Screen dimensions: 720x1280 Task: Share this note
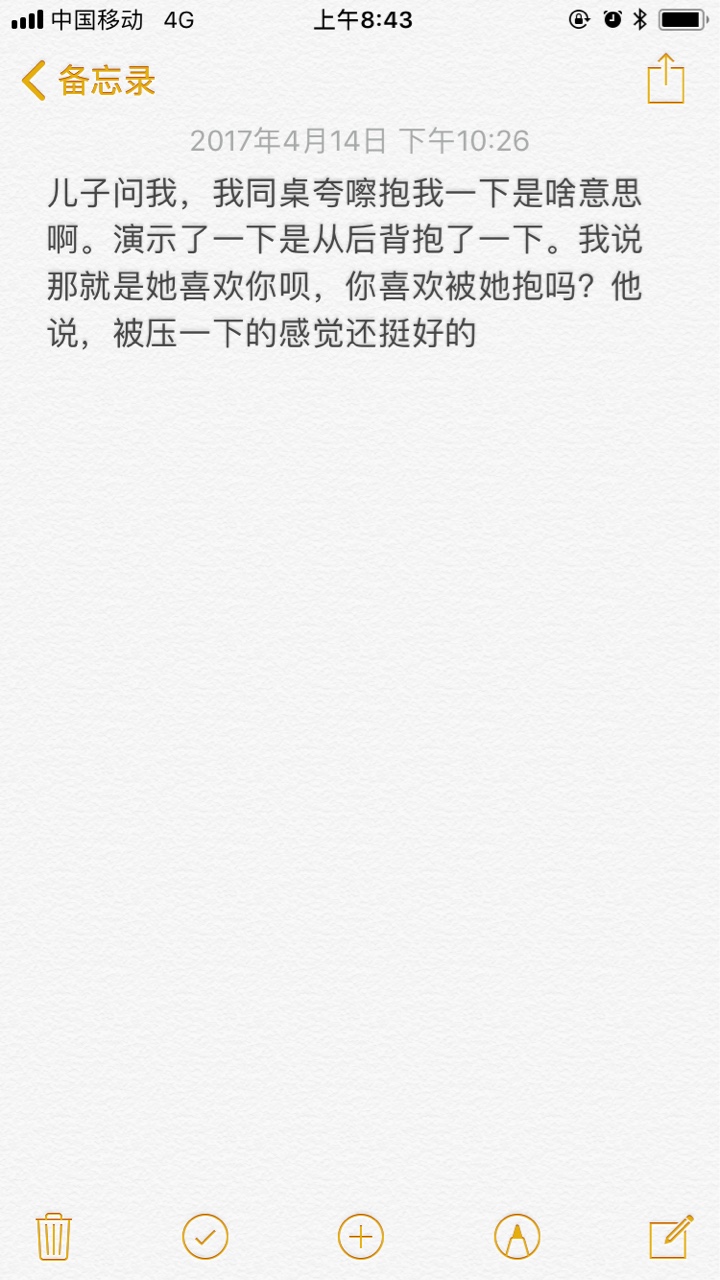click(x=666, y=78)
